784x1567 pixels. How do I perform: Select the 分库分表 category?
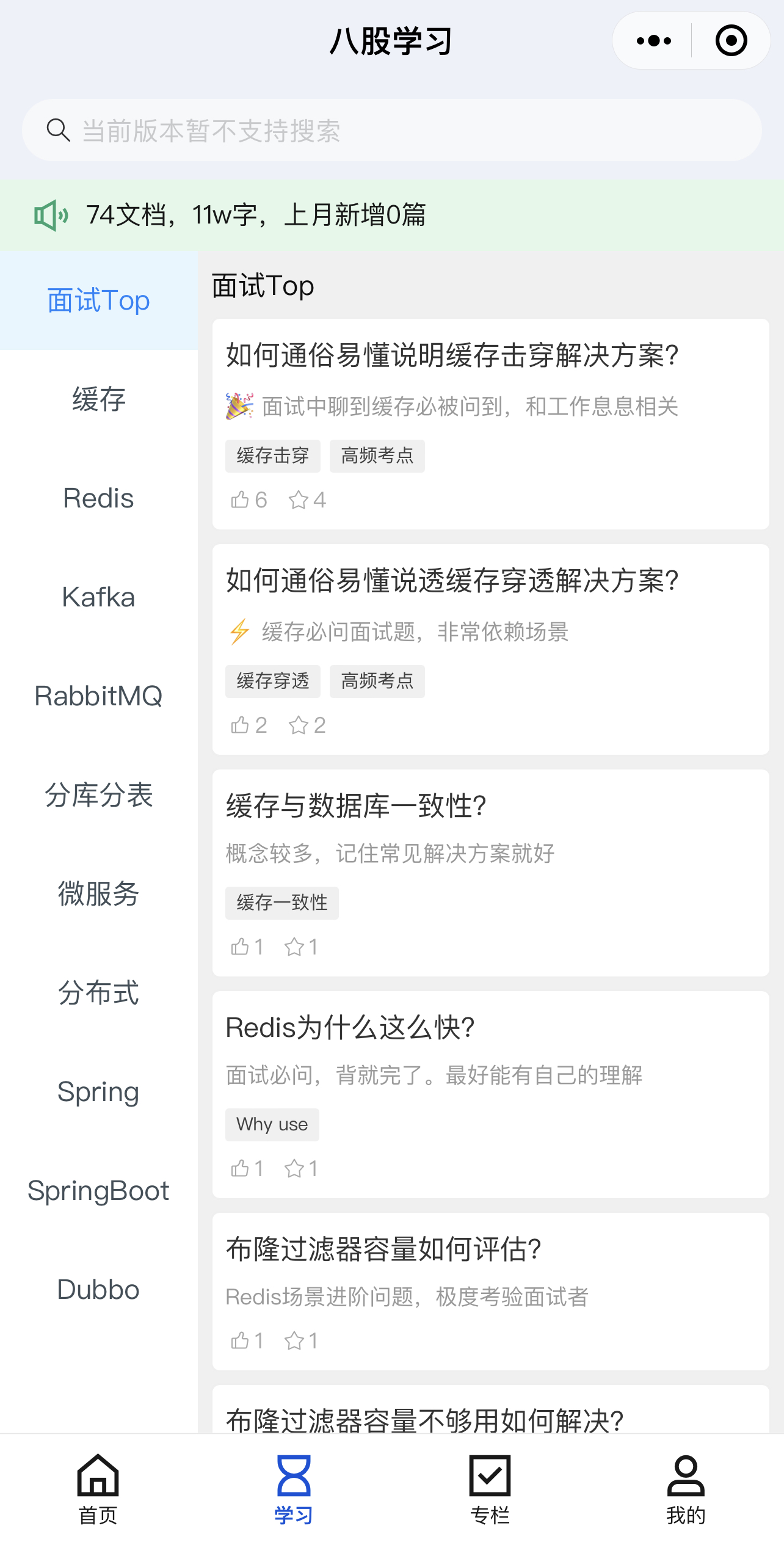coord(99,795)
